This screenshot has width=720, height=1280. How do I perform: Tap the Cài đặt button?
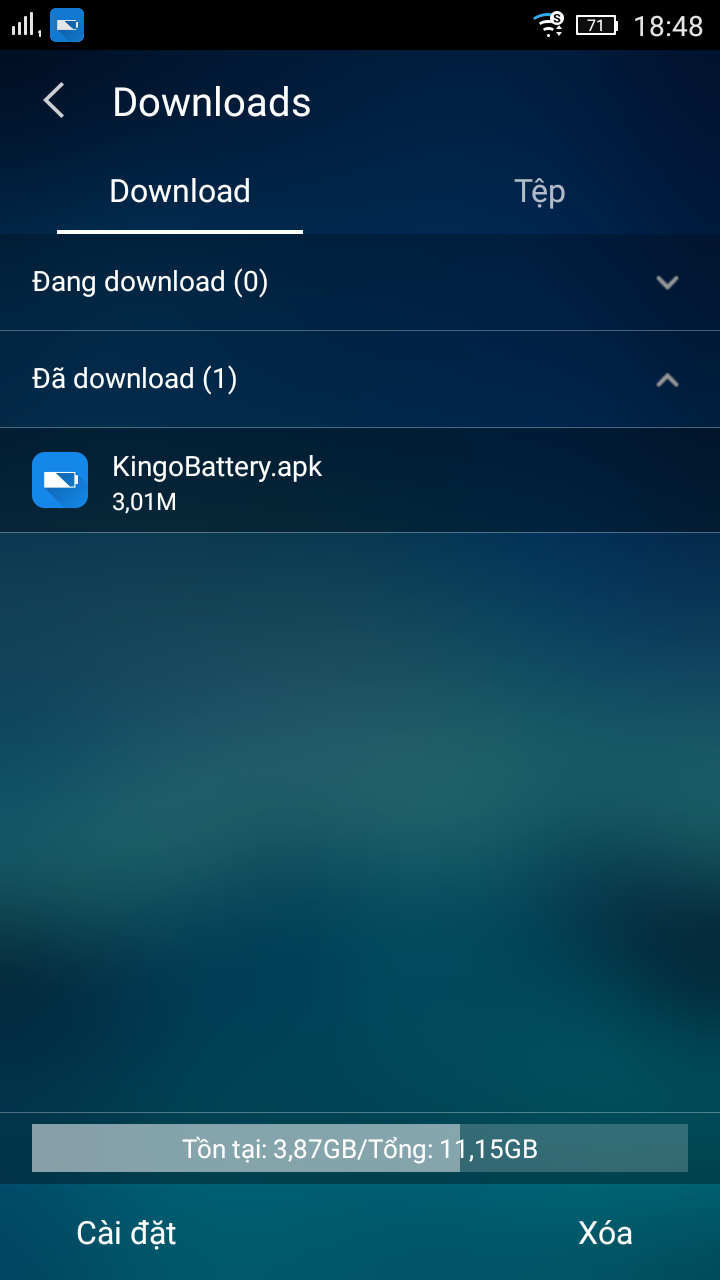tap(127, 1233)
